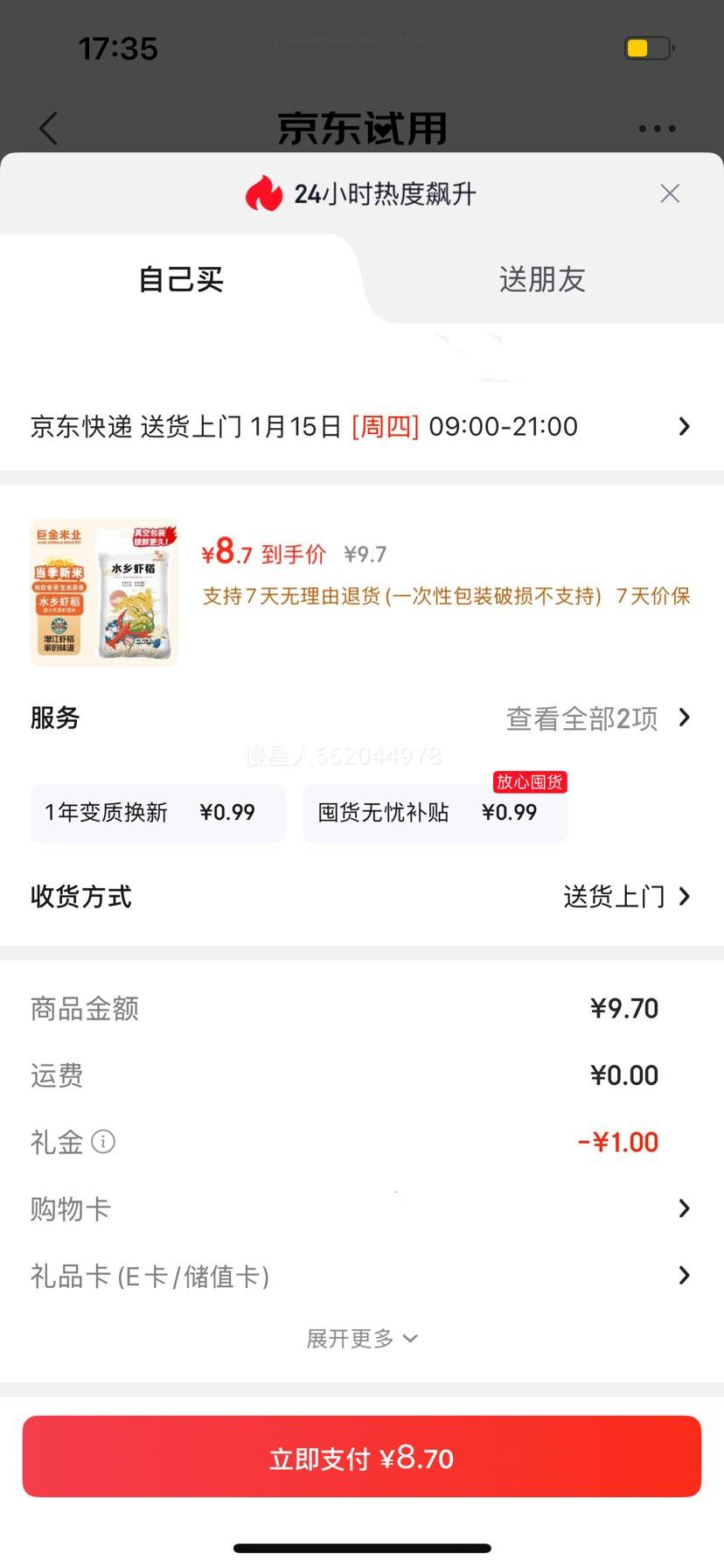Open the three-dot more options menu
Viewport: 724px width, 1568px height.
click(x=656, y=128)
